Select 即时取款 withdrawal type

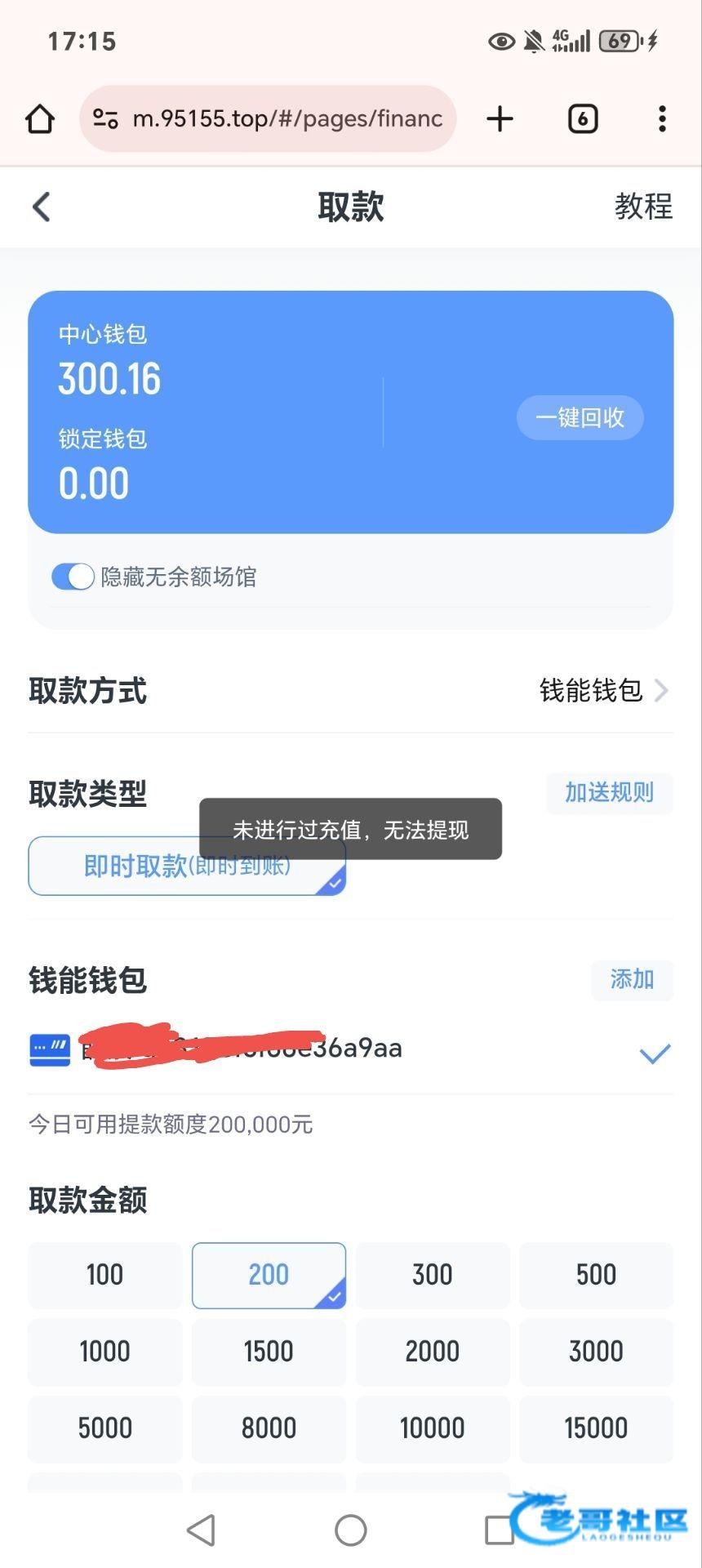pos(187,866)
